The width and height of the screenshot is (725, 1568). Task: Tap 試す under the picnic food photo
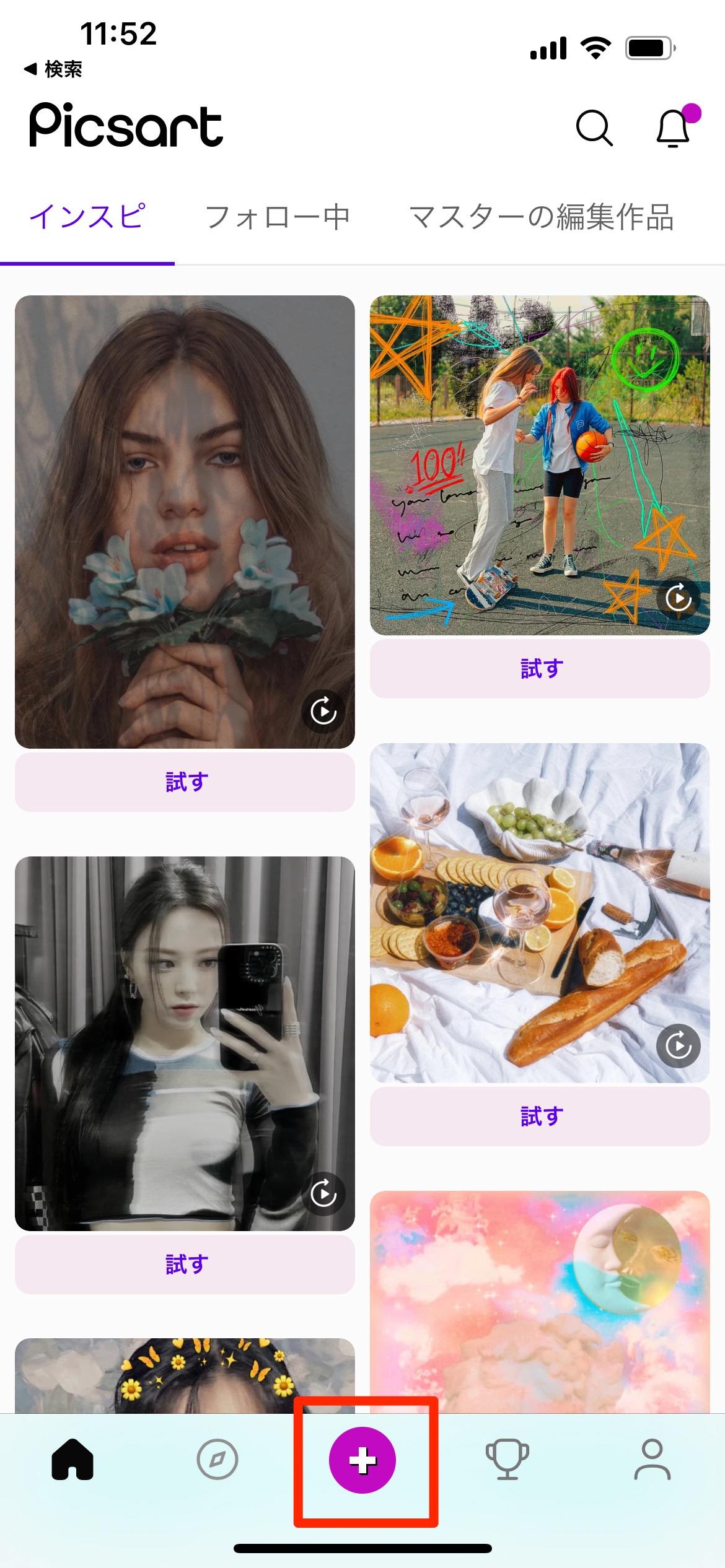click(539, 1117)
